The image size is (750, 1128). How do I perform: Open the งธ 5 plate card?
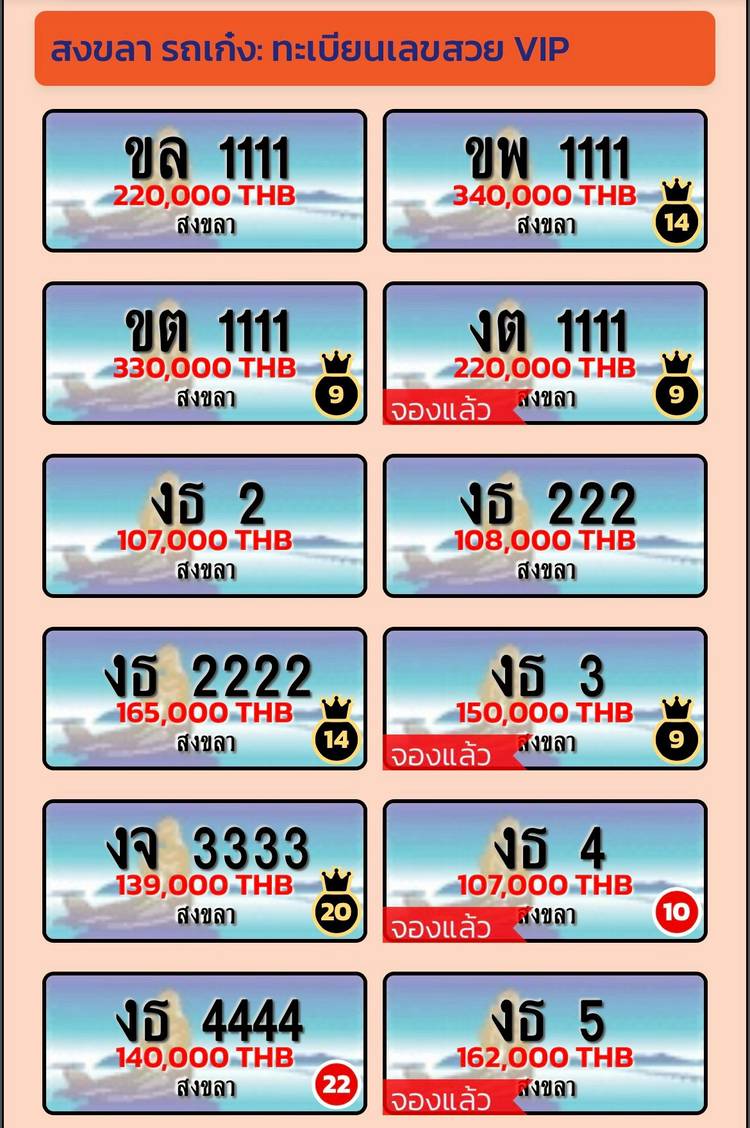[x=545, y=1042]
